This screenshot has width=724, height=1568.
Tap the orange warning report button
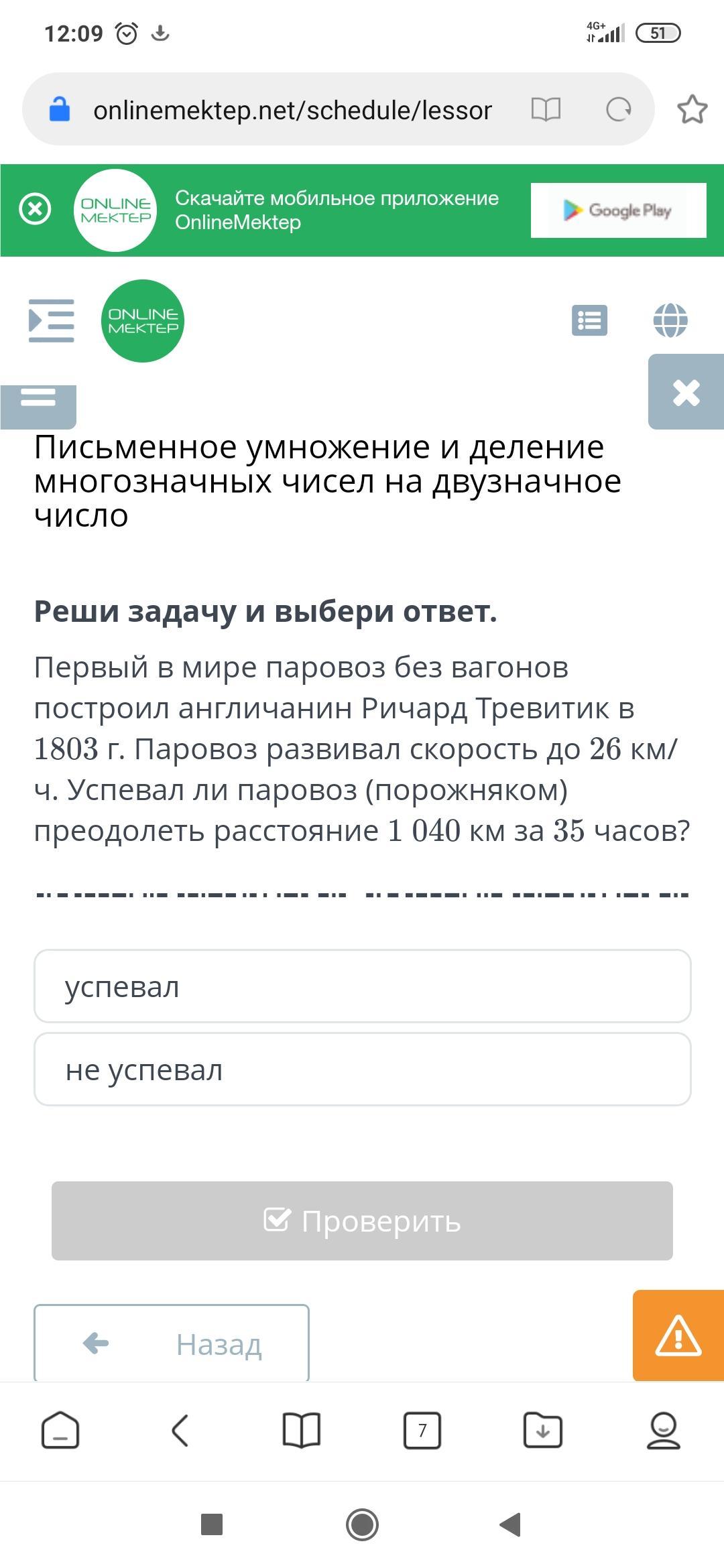(678, 1335)
